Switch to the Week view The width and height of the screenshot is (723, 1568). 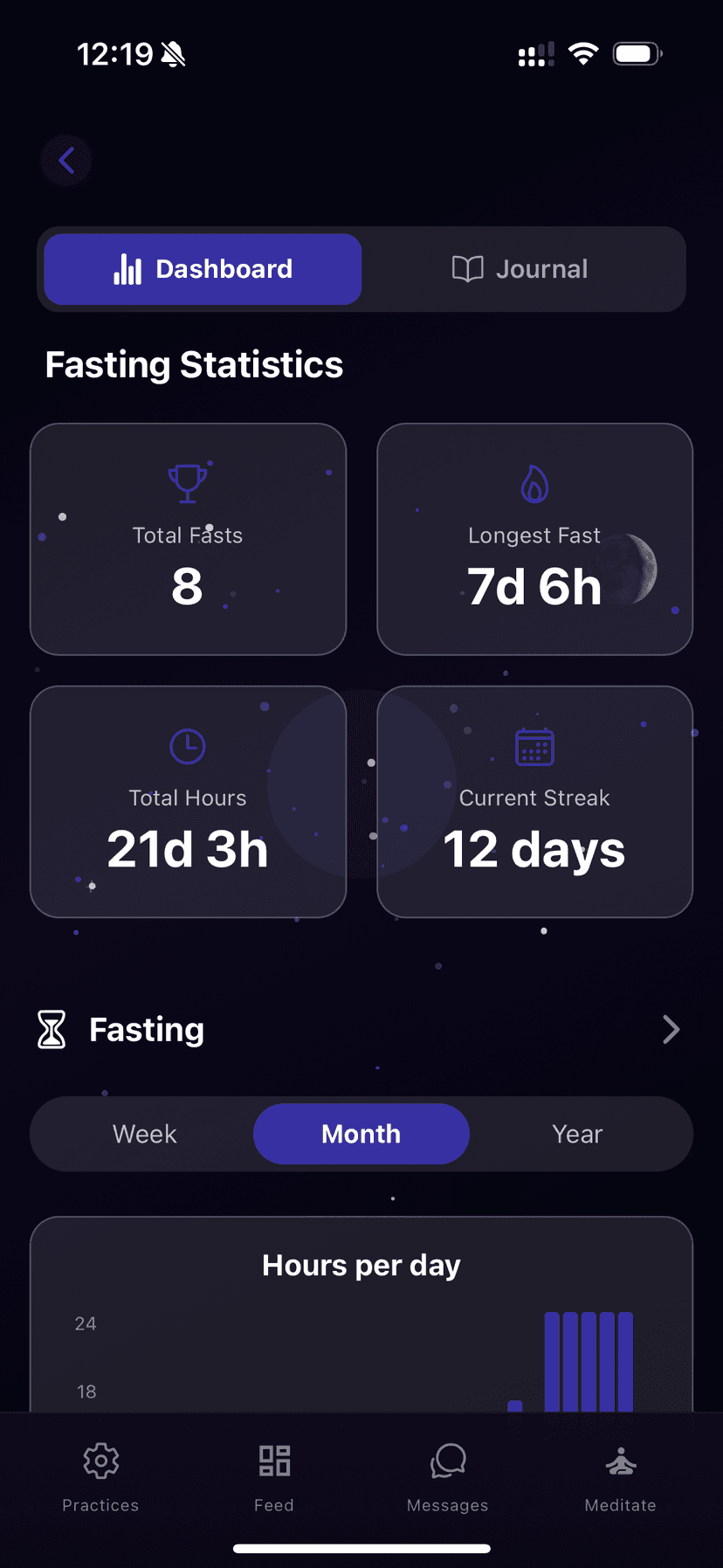144,1133
